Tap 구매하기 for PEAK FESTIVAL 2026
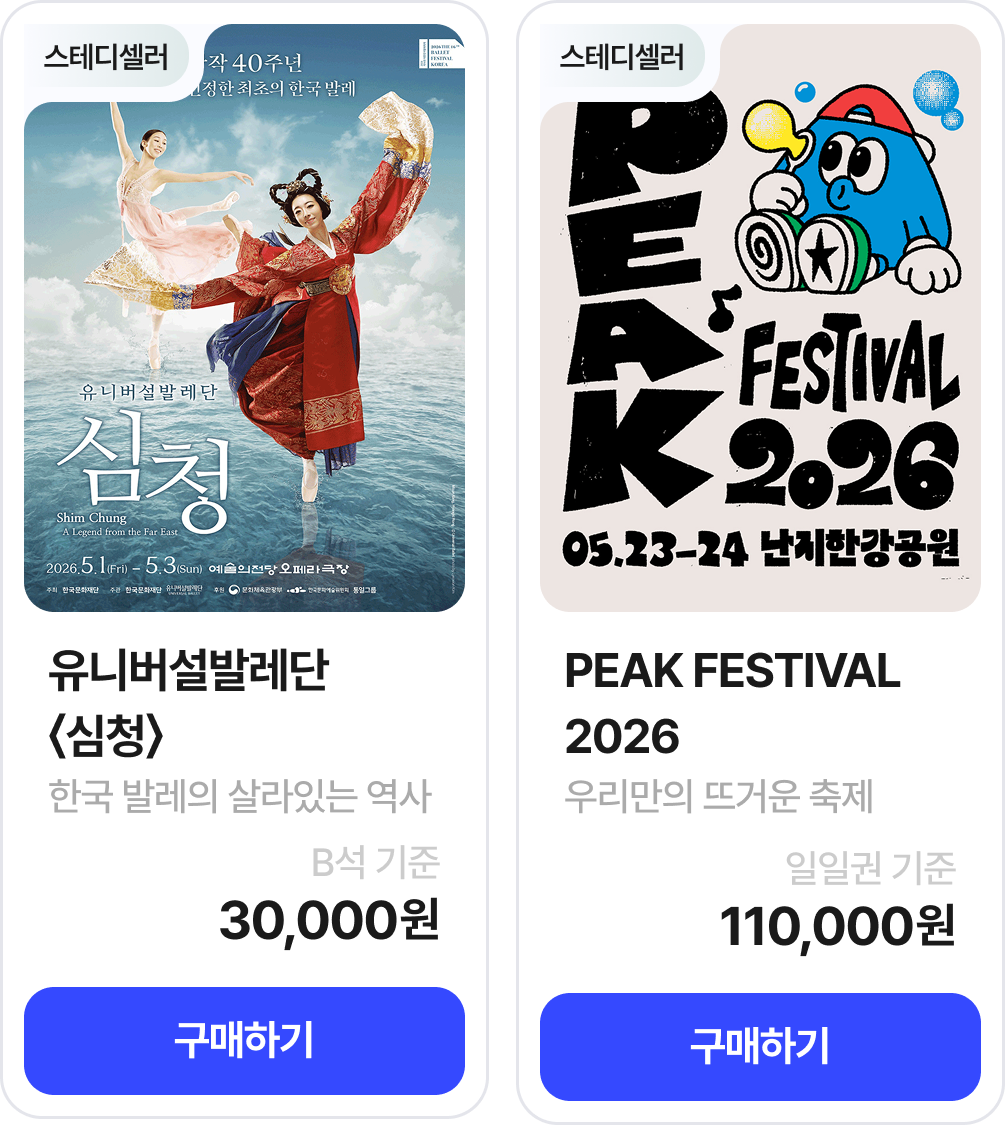Image resolution: width=1005 pixels, height=1125 pixels. point(760,1046)
